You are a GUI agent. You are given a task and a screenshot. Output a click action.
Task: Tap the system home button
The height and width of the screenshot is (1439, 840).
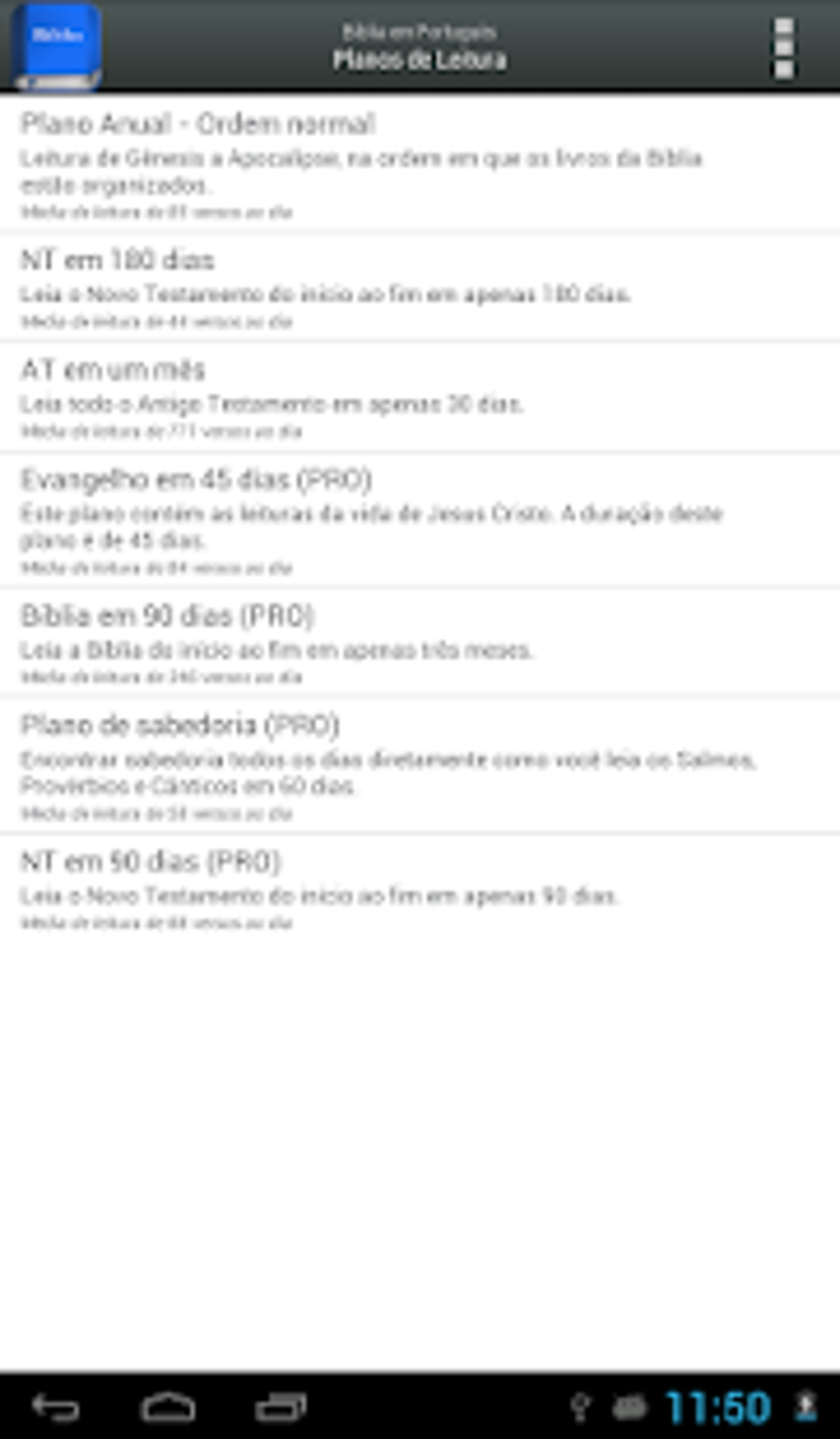168,1407
